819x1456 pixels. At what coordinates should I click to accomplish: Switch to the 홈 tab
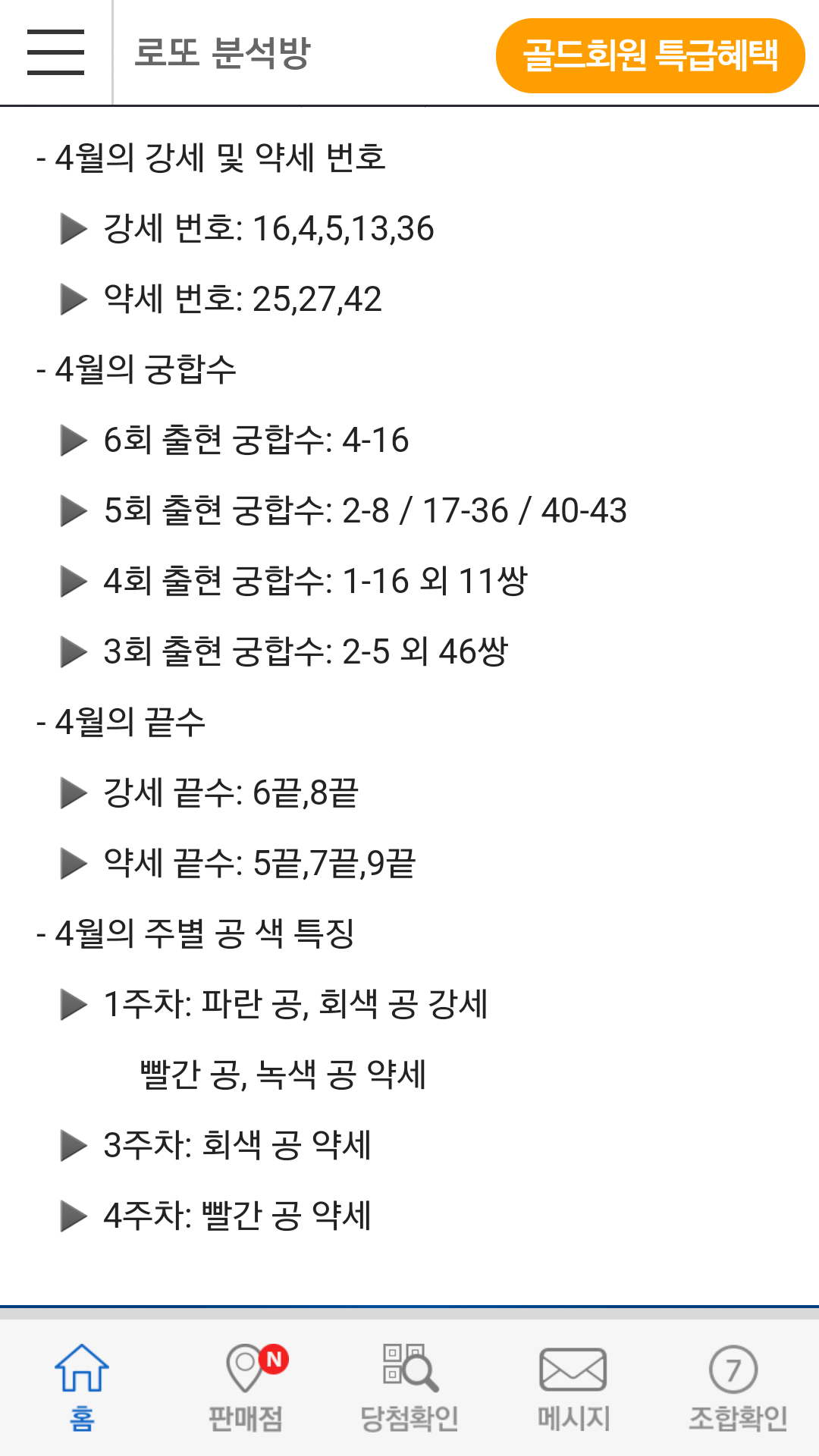click(82, 1387)
